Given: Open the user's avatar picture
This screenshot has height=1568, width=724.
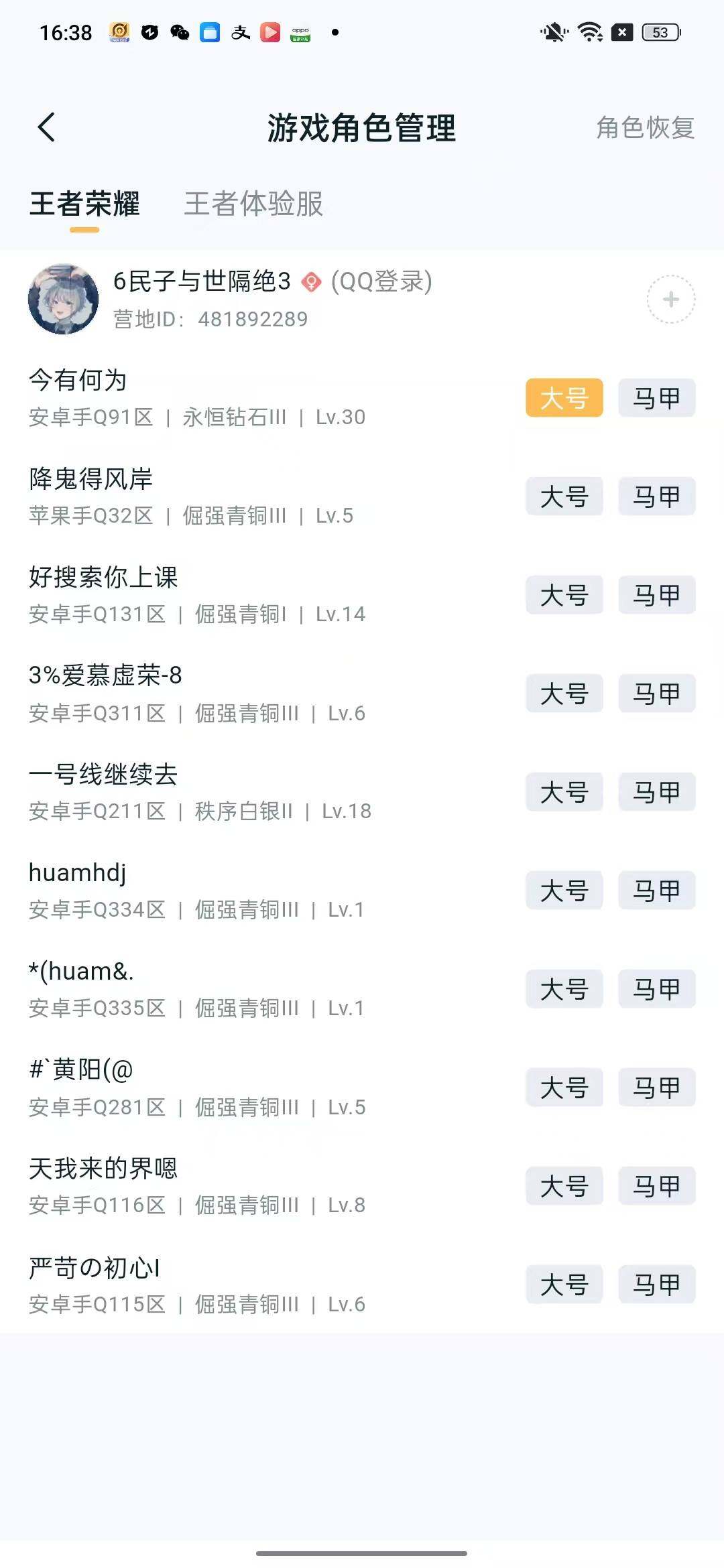Looking at the screenshot, I should (x=64, y=300).
